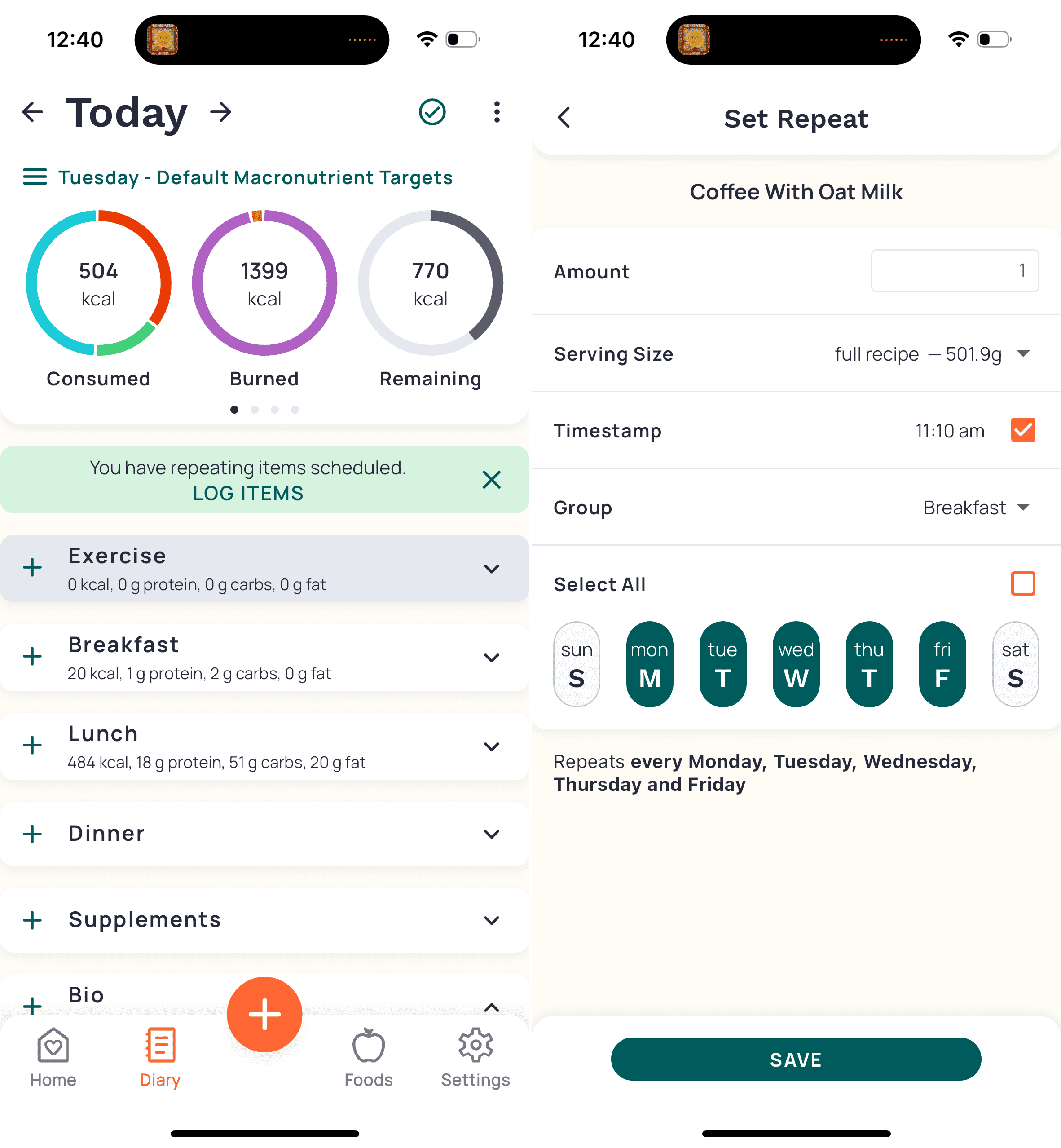Open Tuesday Default Macronutrient Targets
Screen dimensions: 1061x1148
click(x=238, y=177)
